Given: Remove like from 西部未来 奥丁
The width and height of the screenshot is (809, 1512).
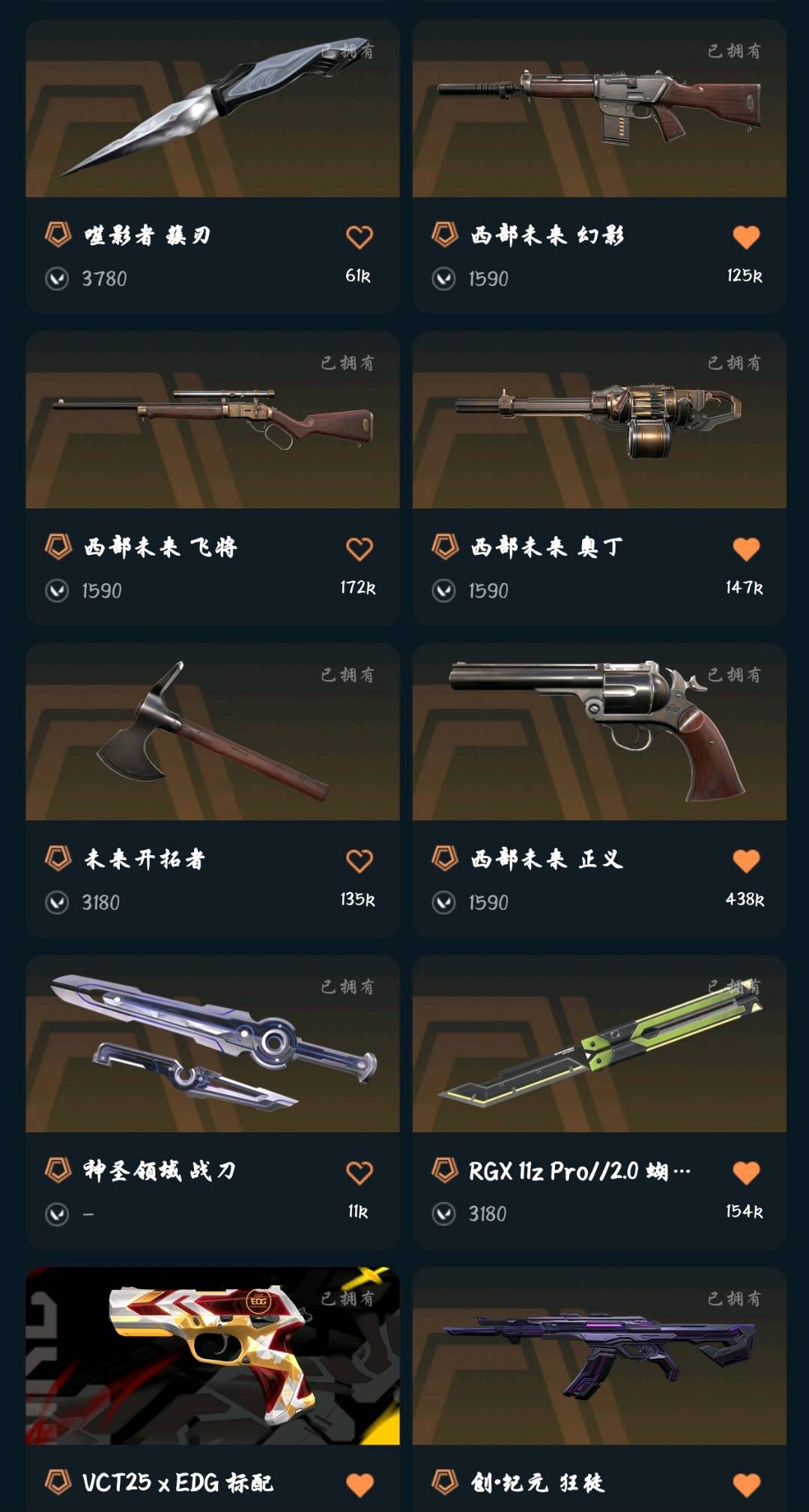Looking at the screenshot, I should 746,549.
